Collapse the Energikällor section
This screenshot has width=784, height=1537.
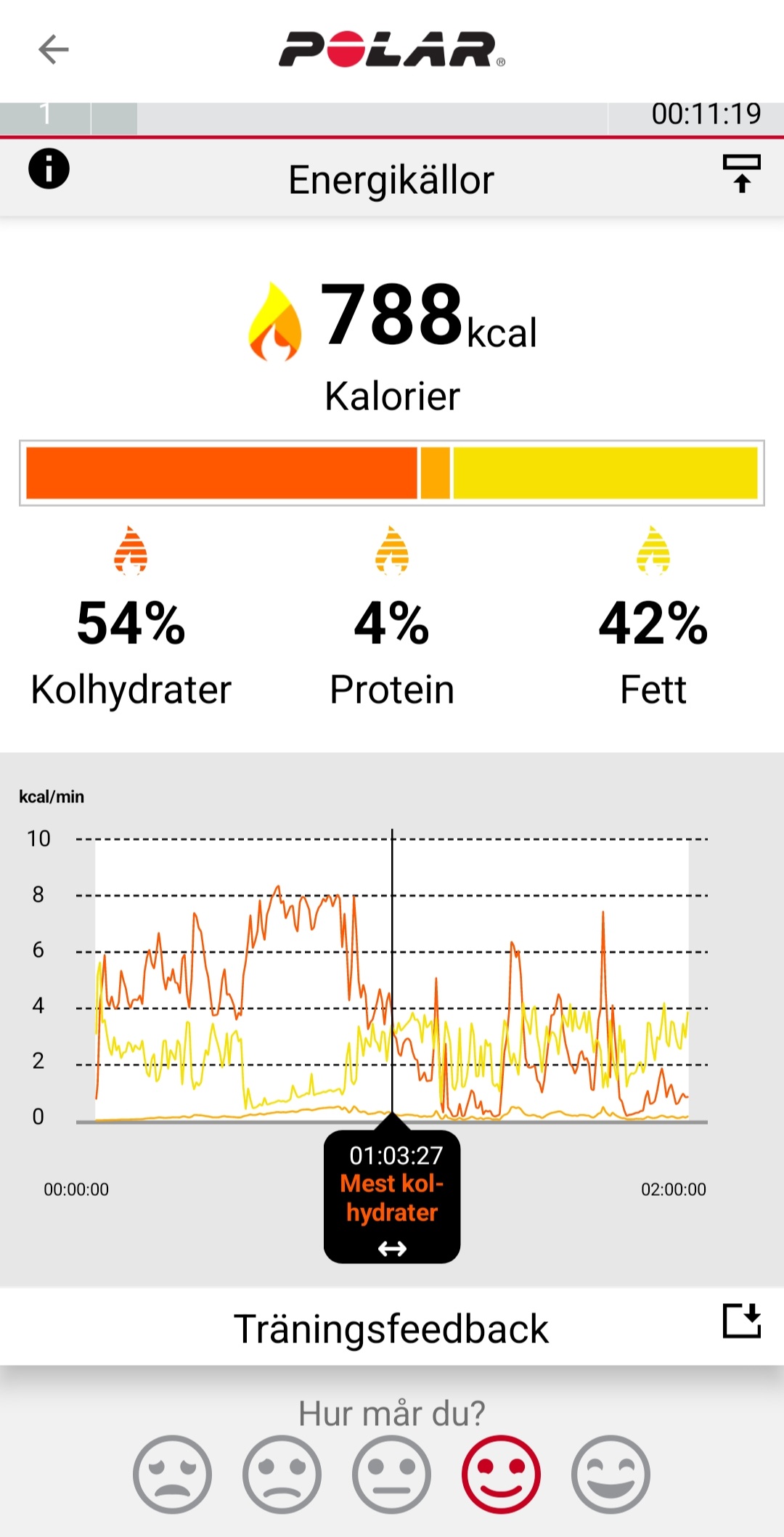pos(741,174)
